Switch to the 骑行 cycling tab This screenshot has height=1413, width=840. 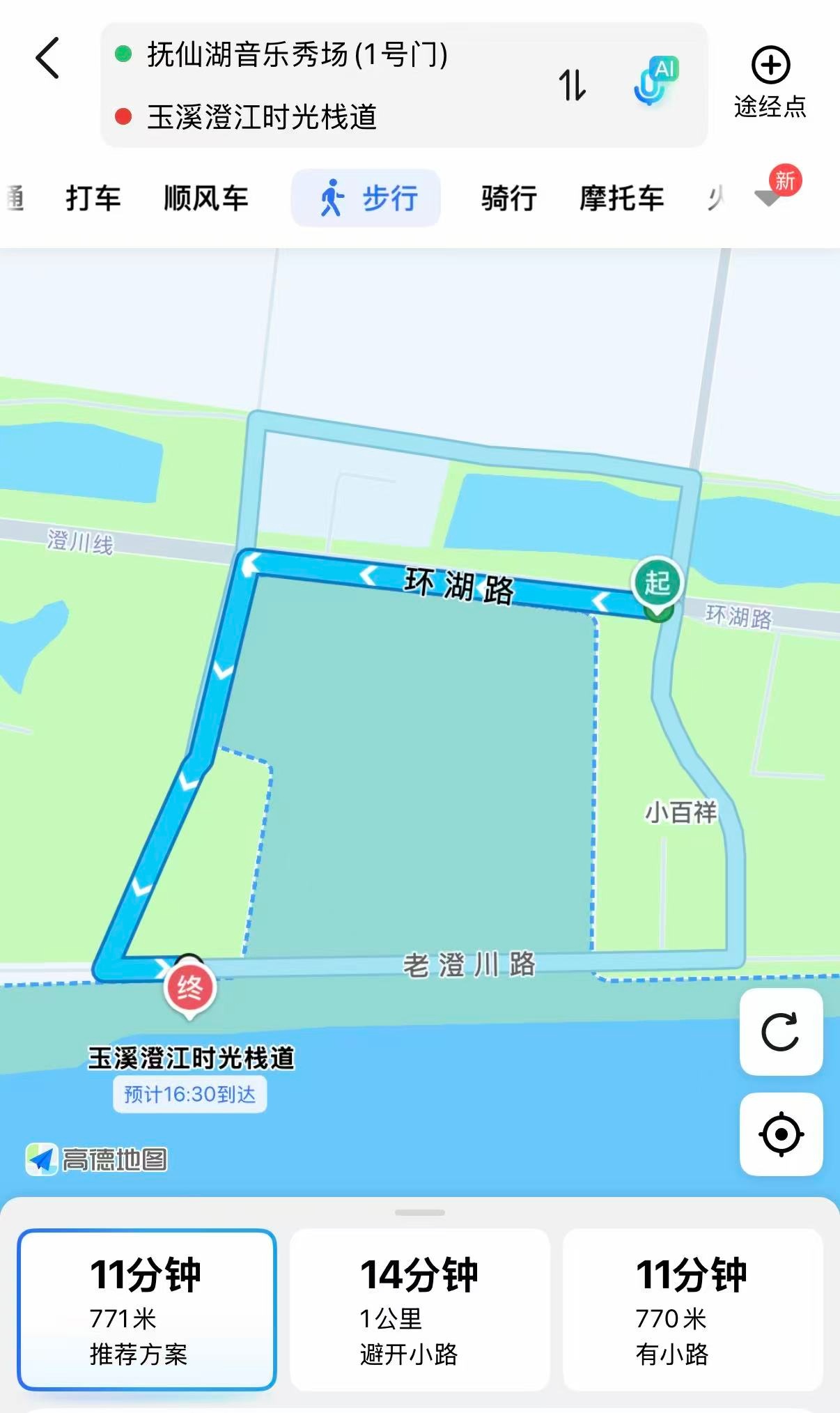(x=509, y=199)
